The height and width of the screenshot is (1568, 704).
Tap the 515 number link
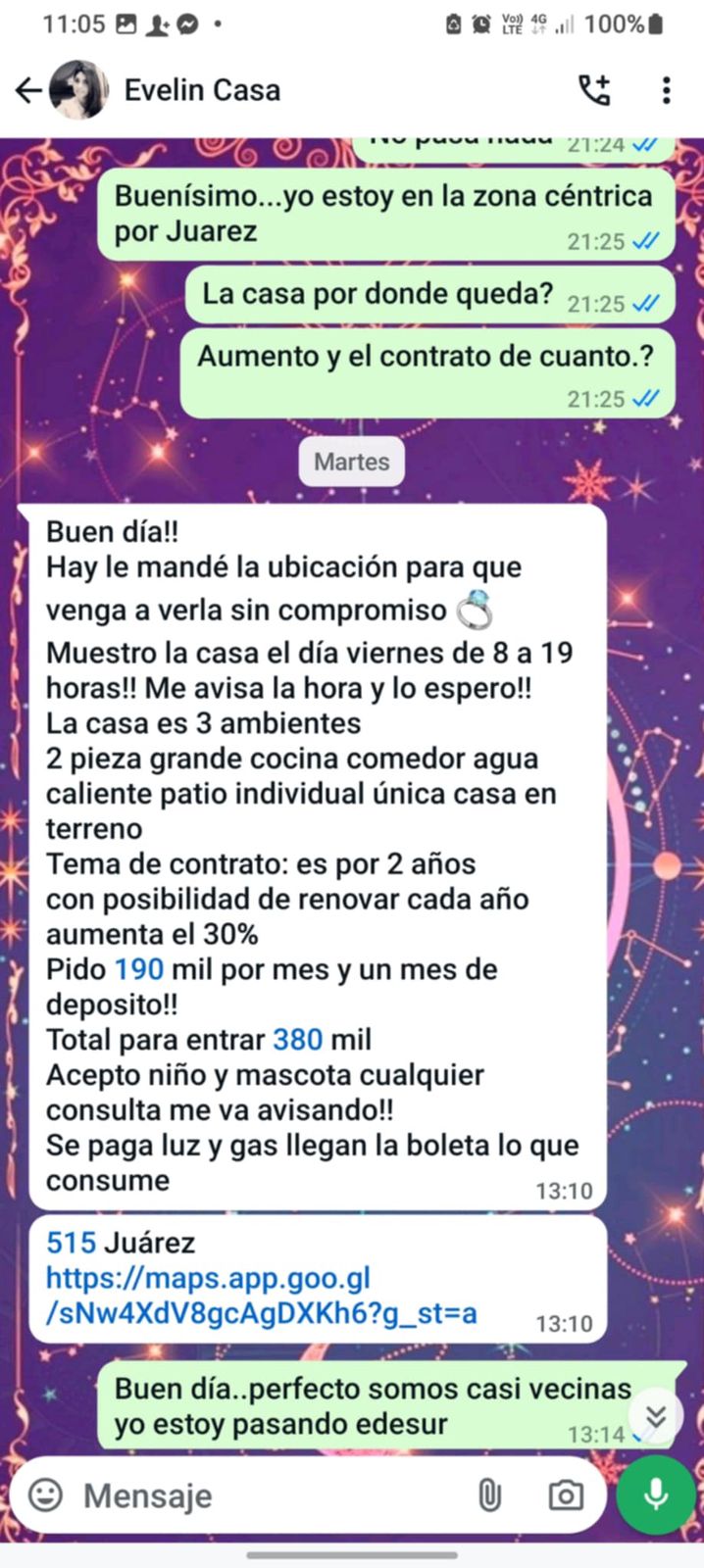pyautogui.click(x=71, y=1243)
